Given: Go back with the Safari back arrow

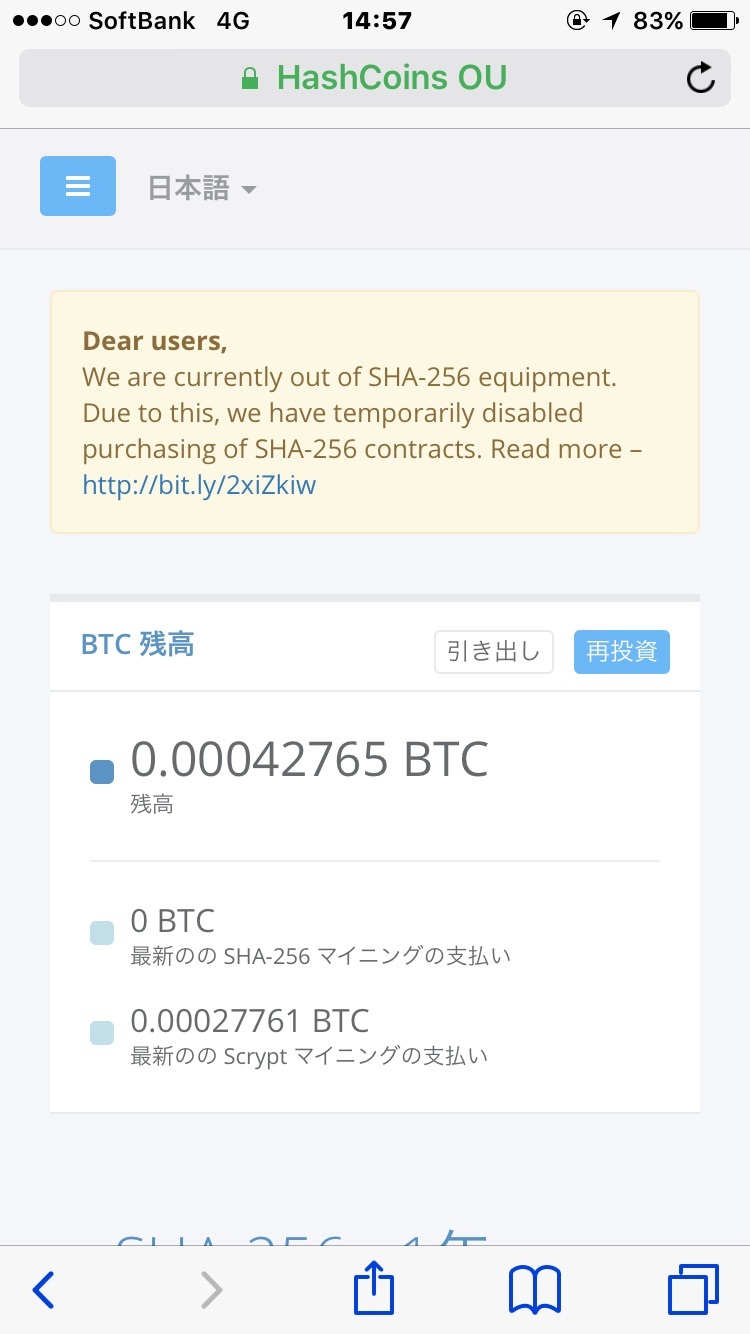Looking at the screenshot, I should tap(43, 1290).
